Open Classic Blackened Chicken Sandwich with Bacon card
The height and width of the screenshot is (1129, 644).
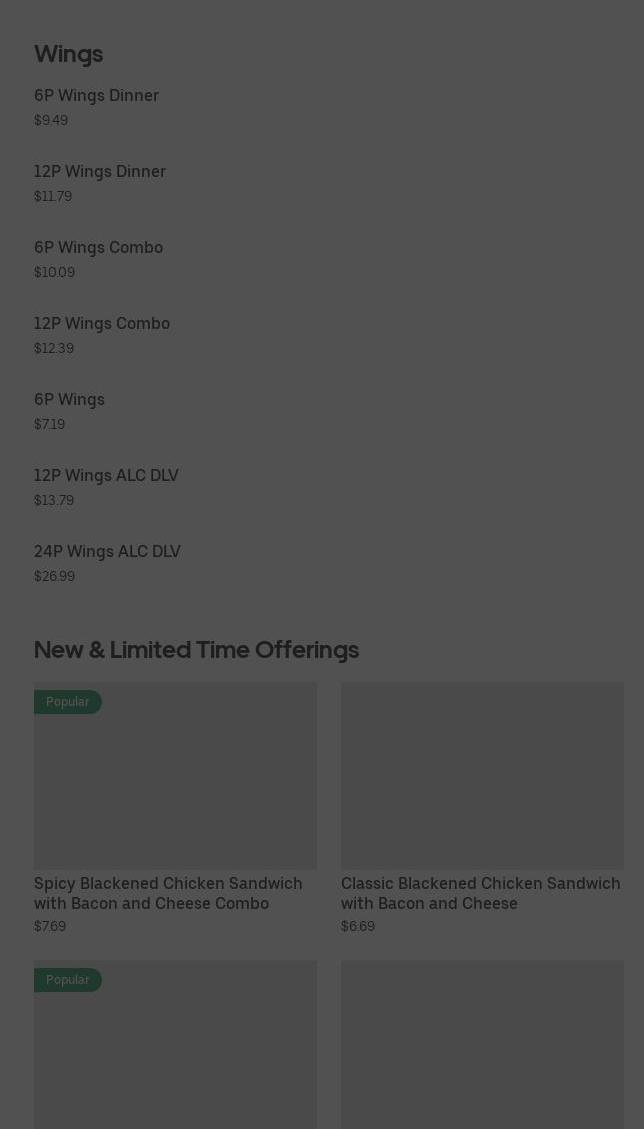[x=482, y=800]
